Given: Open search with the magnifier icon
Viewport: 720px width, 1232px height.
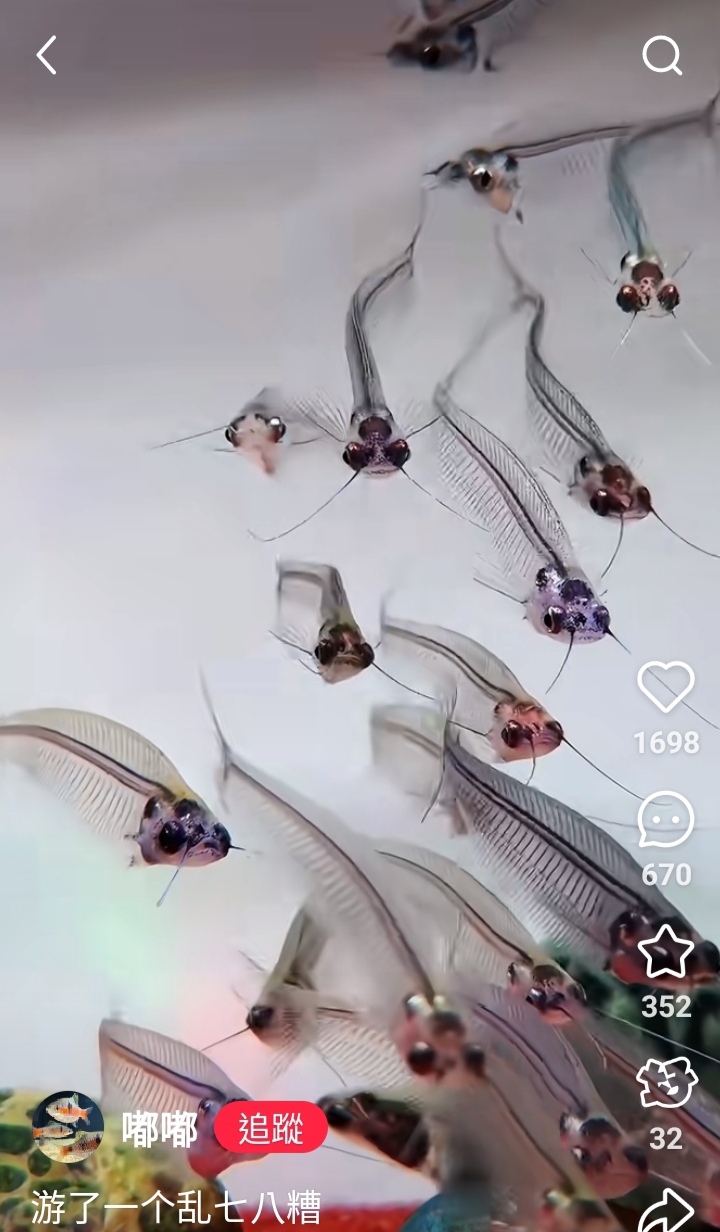Looking at the screenshot, I should tap(662, 56).
